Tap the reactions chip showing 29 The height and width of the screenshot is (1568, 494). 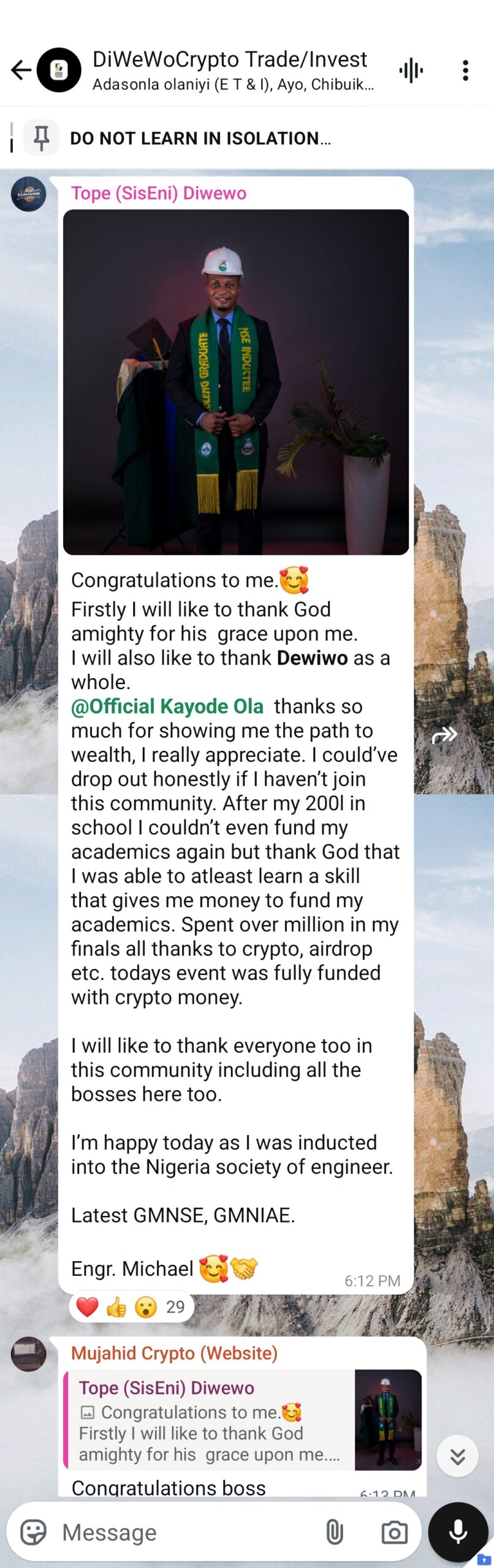tap(132, 1306)
